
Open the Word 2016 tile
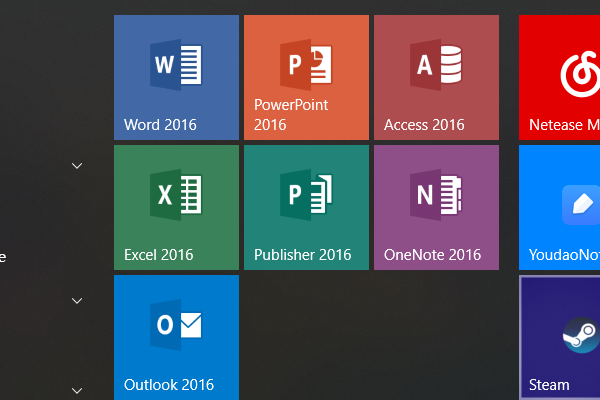pyautogui.click(x=176, y=77)
